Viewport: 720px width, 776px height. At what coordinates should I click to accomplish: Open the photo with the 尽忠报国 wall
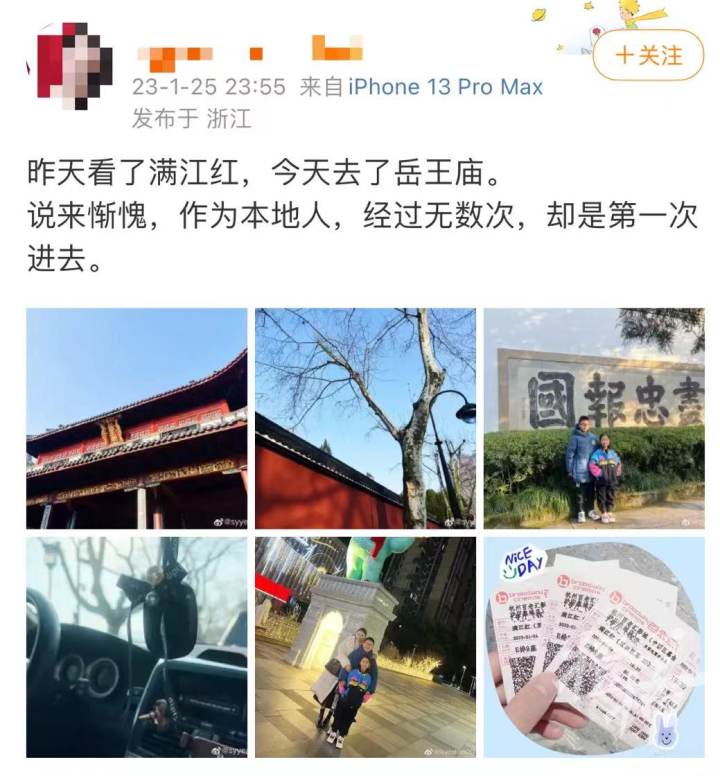(x=594, y=418)
